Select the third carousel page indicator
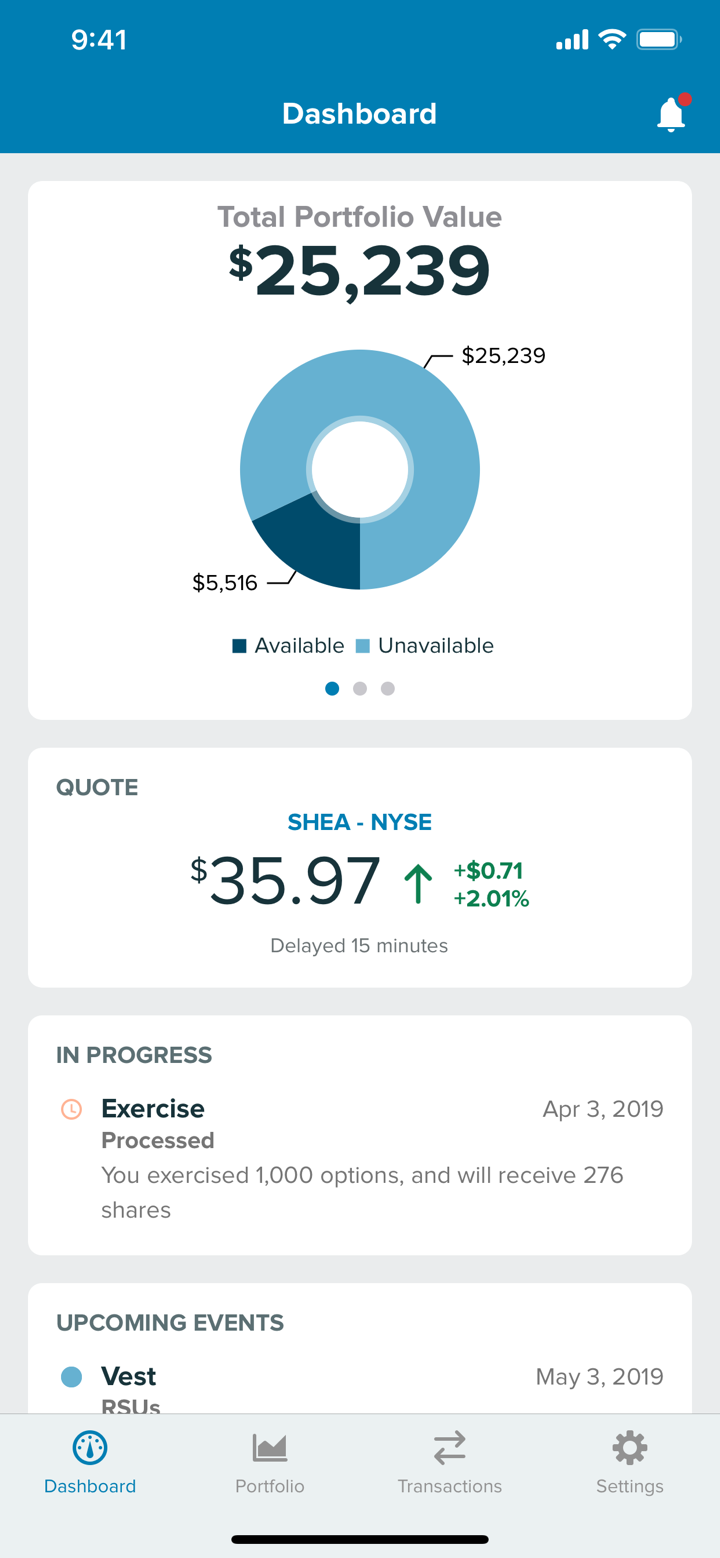The height and width of the screenshot is (1558, 720). (x=388, y=688)
